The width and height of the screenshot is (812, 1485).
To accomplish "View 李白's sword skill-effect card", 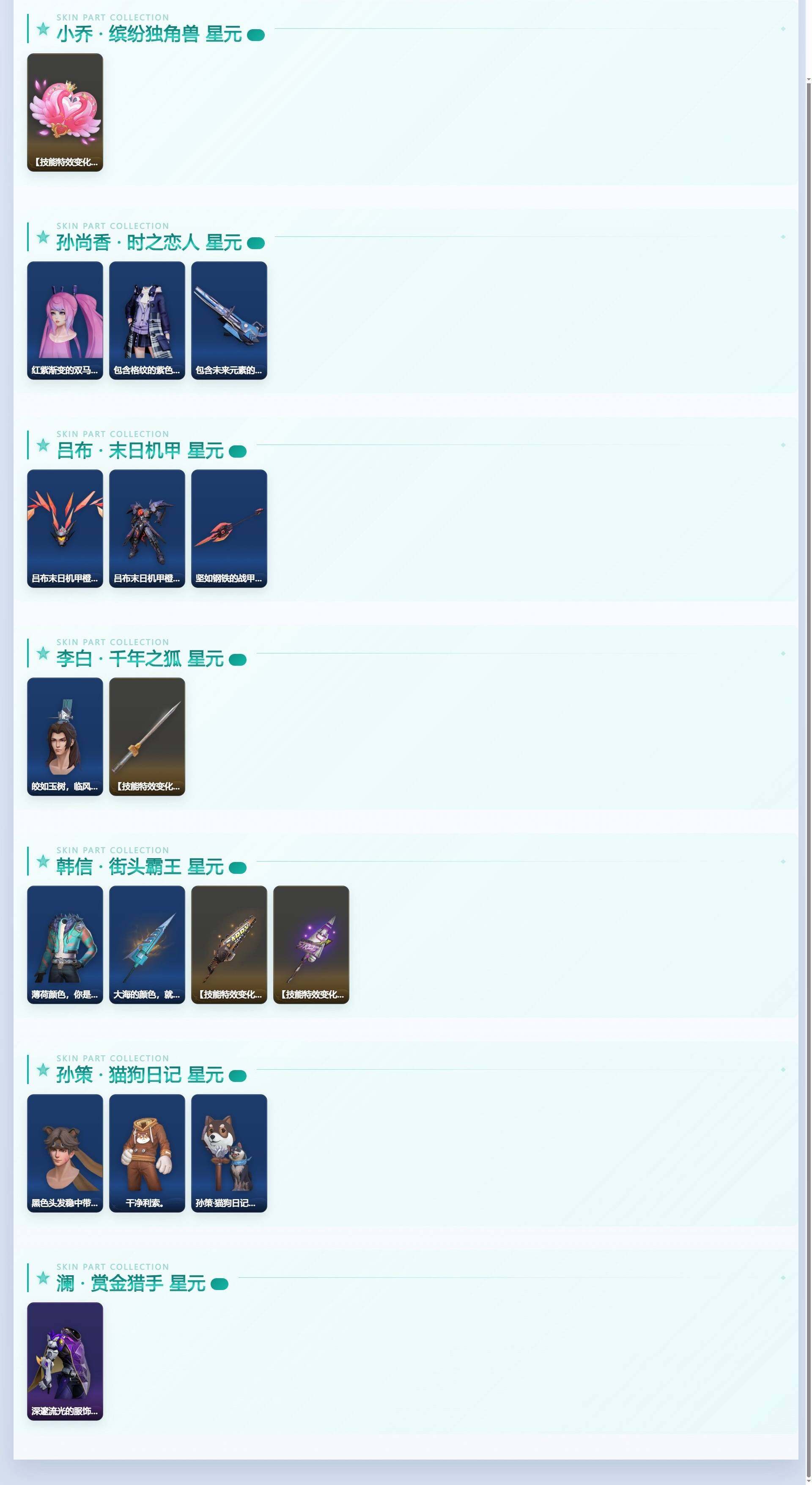I will [147, 737].
